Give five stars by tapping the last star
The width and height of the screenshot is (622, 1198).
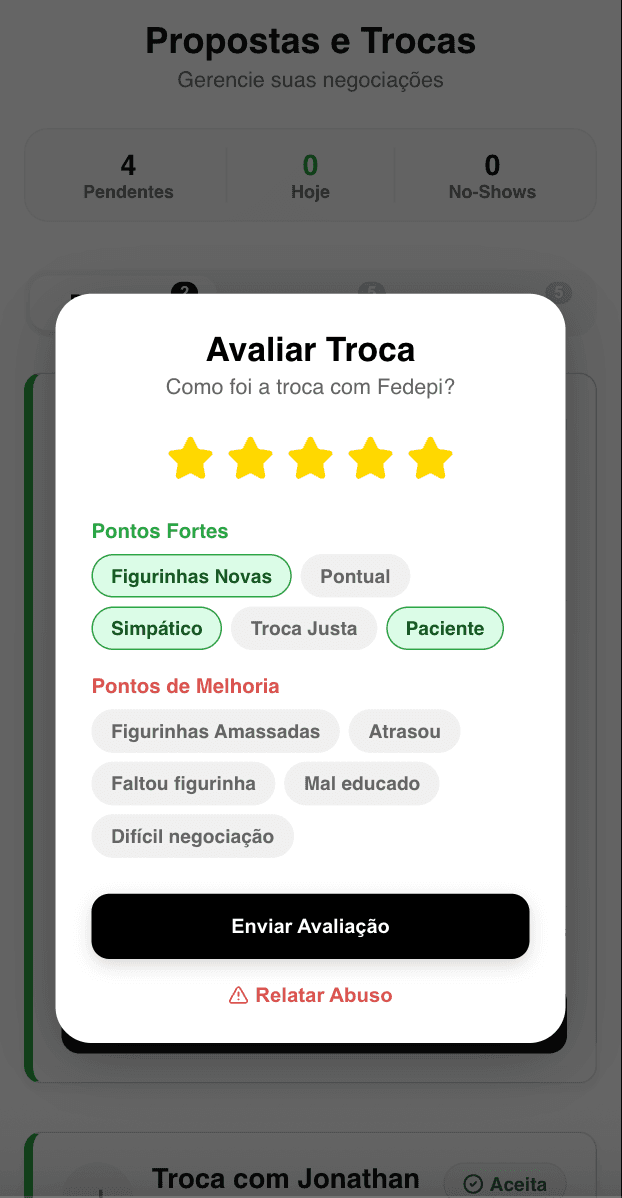tap(430, 459)
